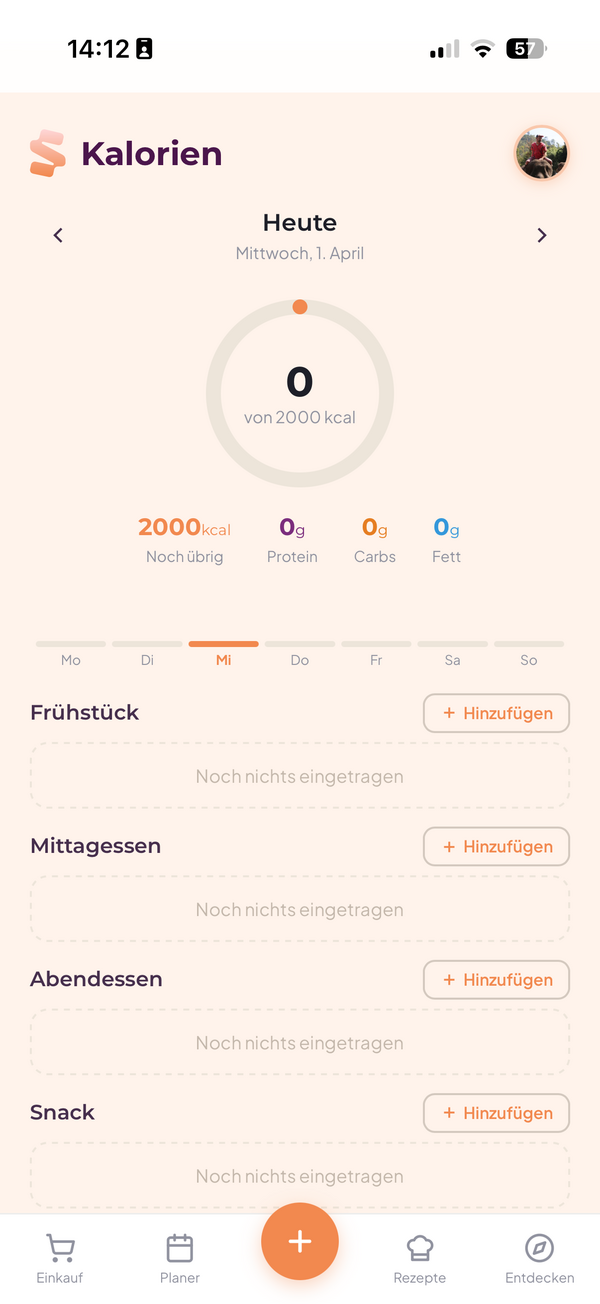This screenshot has height=1304, width=600.
Task: Add food to Abendessen
Action: [x=496, y=980]
